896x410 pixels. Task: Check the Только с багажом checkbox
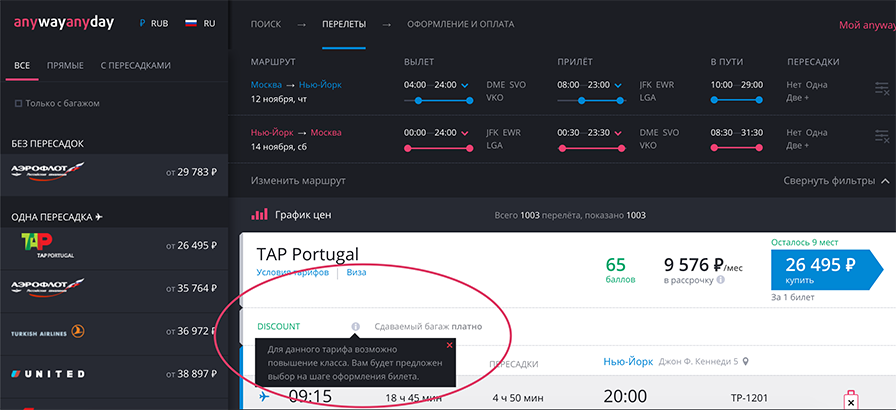pos(18,103)
